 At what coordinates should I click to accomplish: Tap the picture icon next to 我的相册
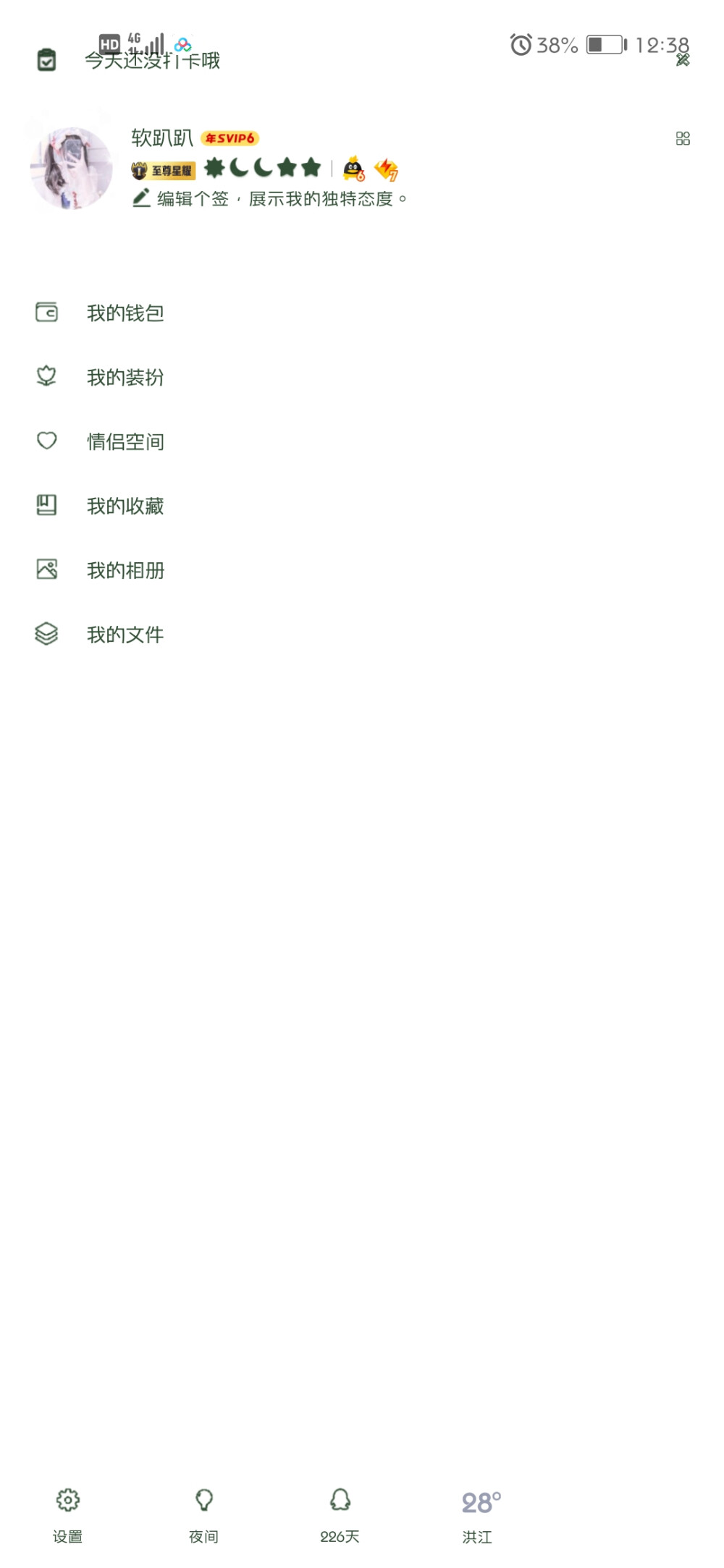46,570
